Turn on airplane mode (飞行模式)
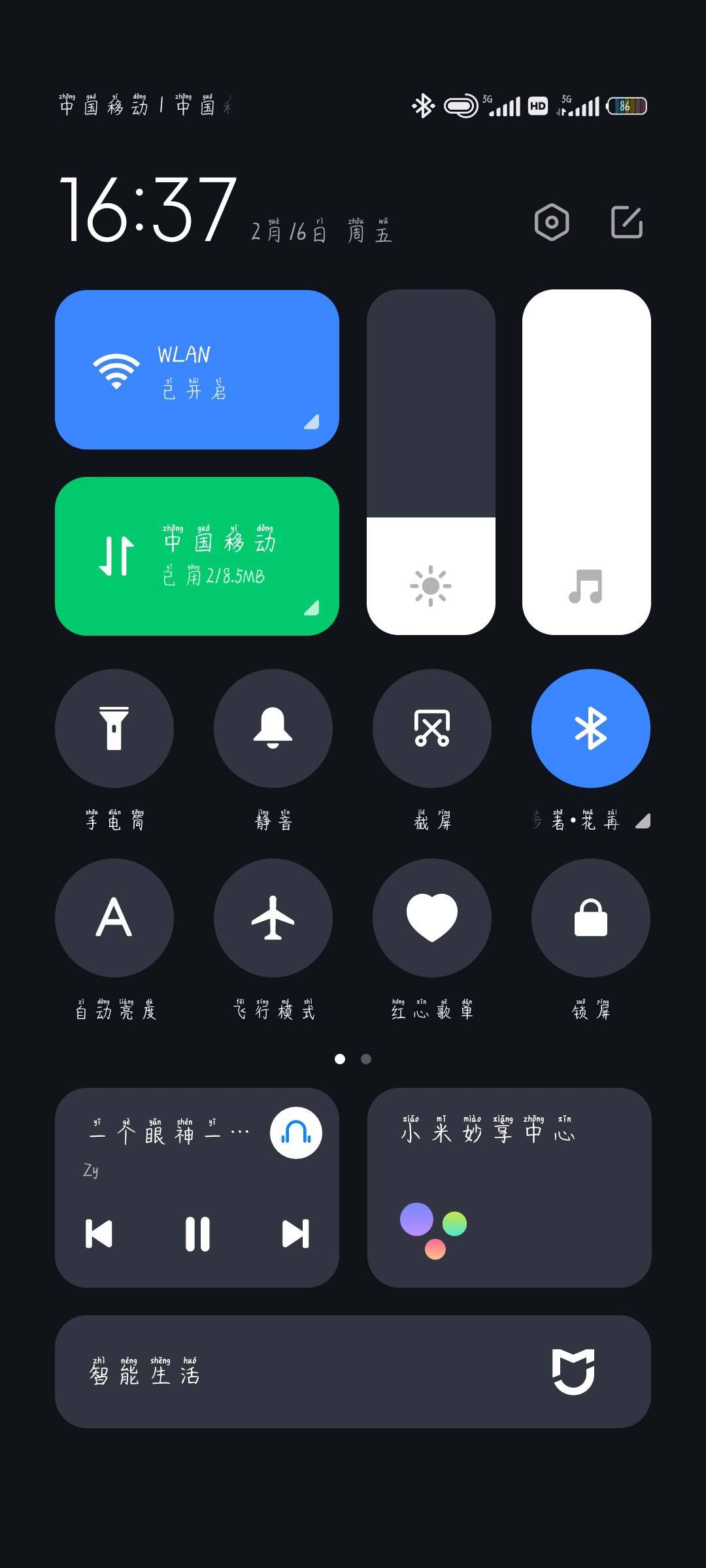Screen dimensions: 706x1568 pyautogui.click(x=273, y=918)
